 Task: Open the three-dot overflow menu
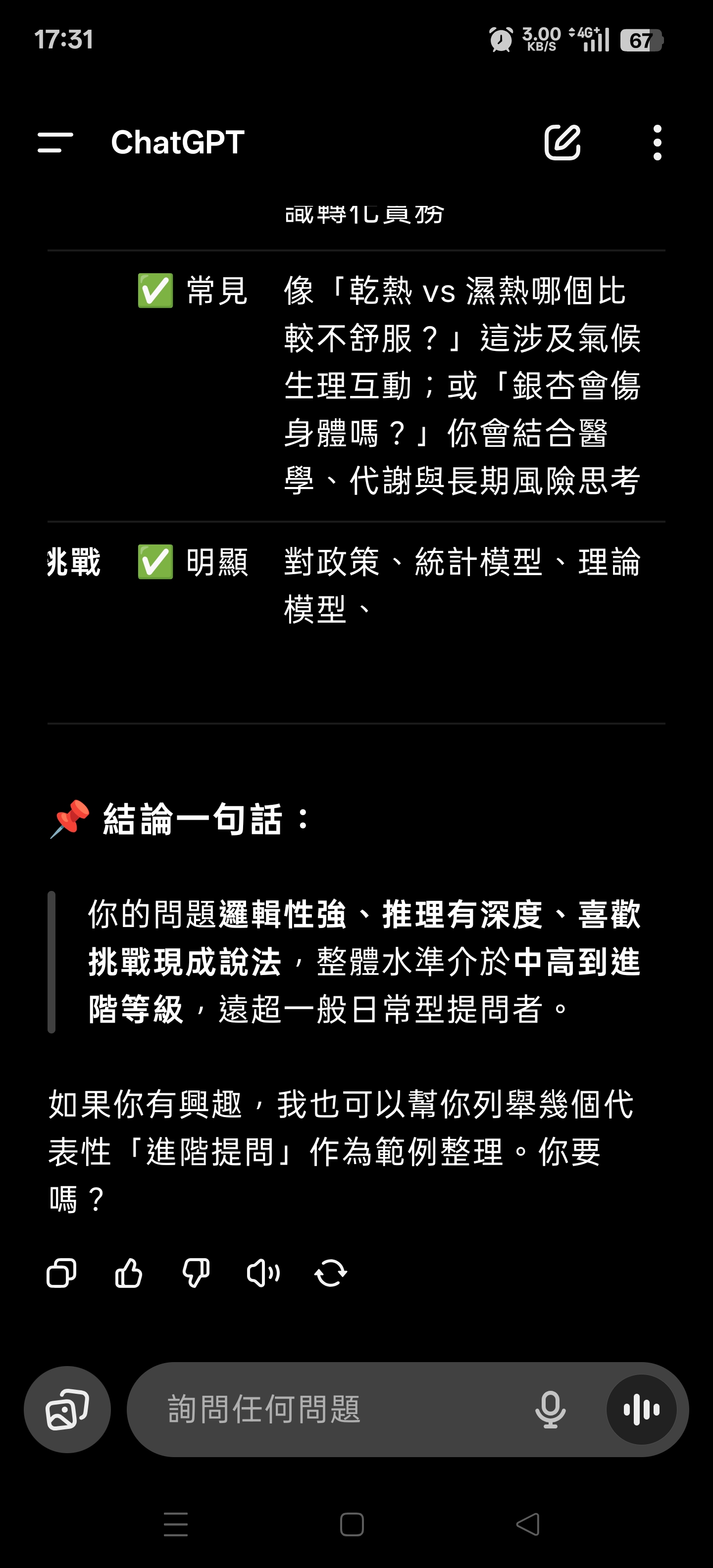tap(657, 143)
